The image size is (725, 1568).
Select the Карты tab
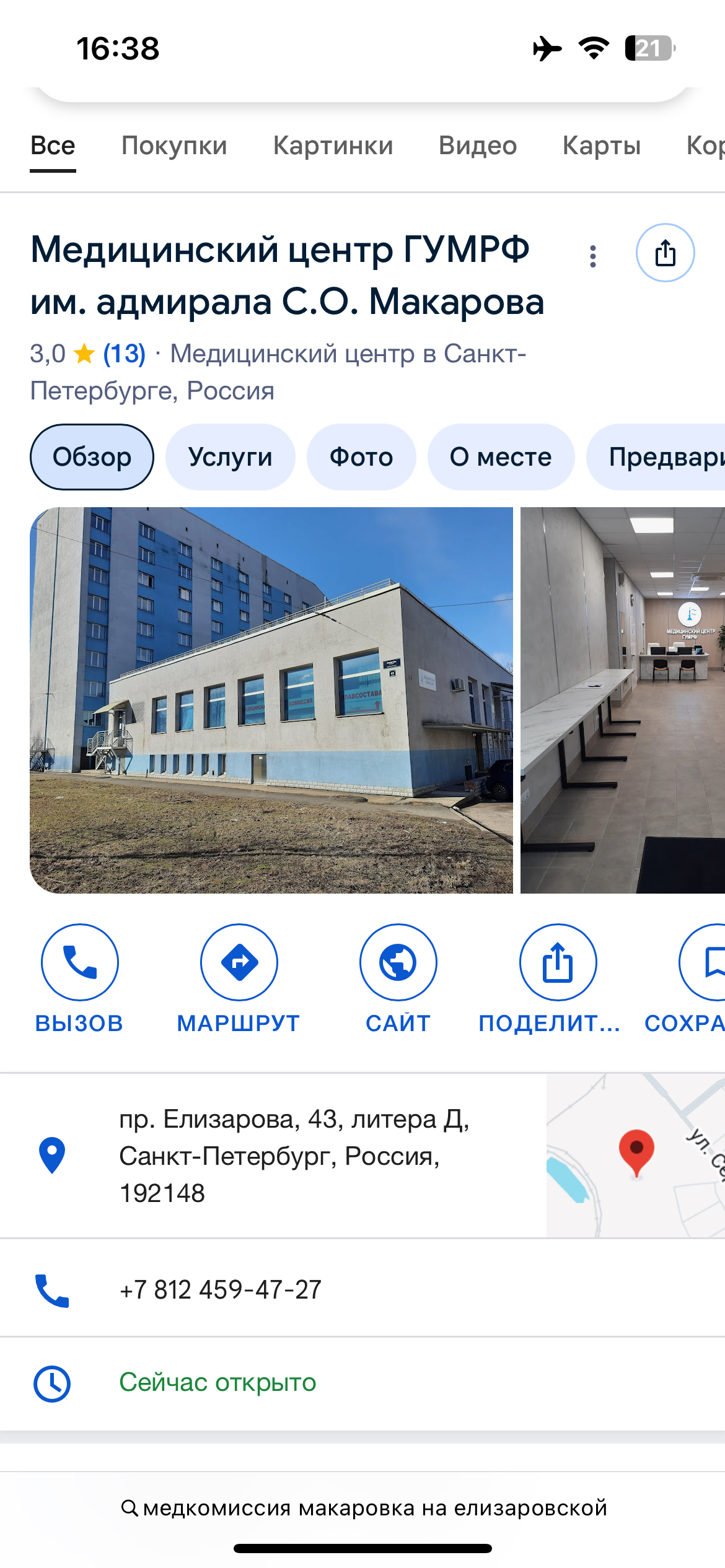(601, 146)
